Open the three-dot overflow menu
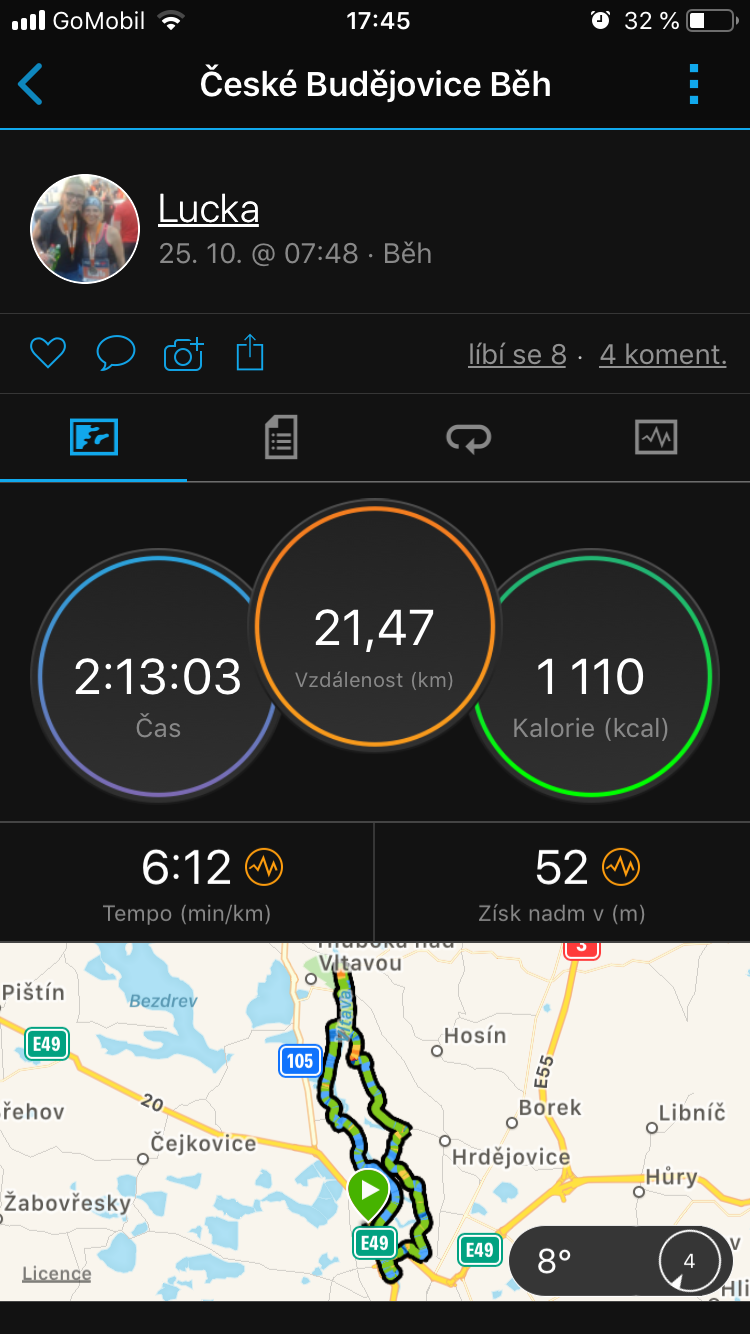This screenshot has width=750, height=1334. [694, 84]
